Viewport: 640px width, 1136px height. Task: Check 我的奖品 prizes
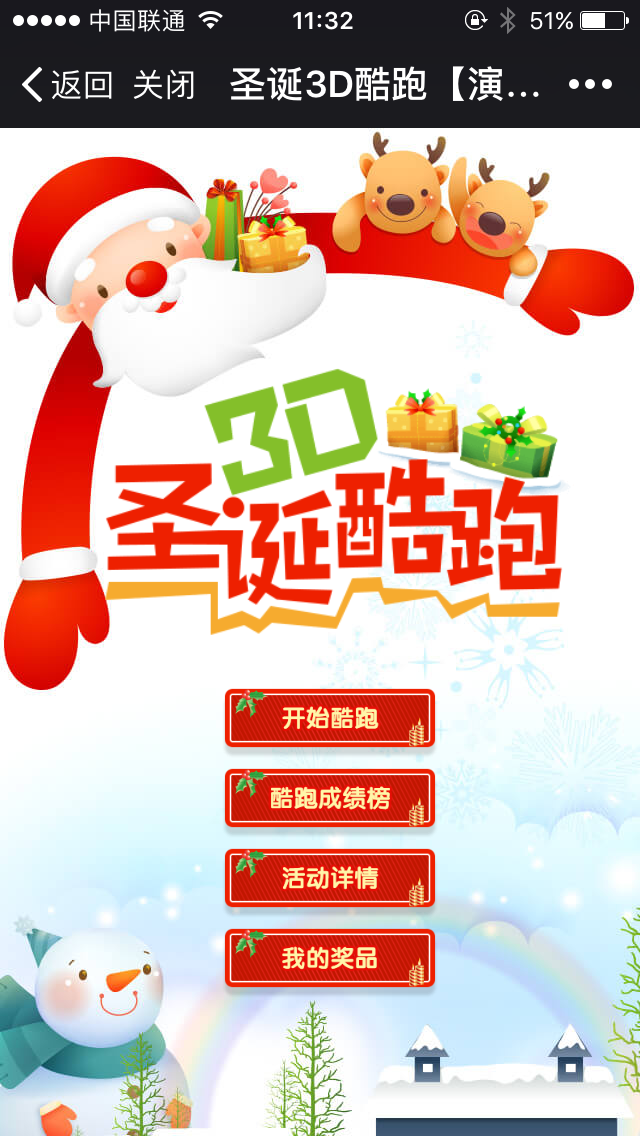(x=330, y=958)
